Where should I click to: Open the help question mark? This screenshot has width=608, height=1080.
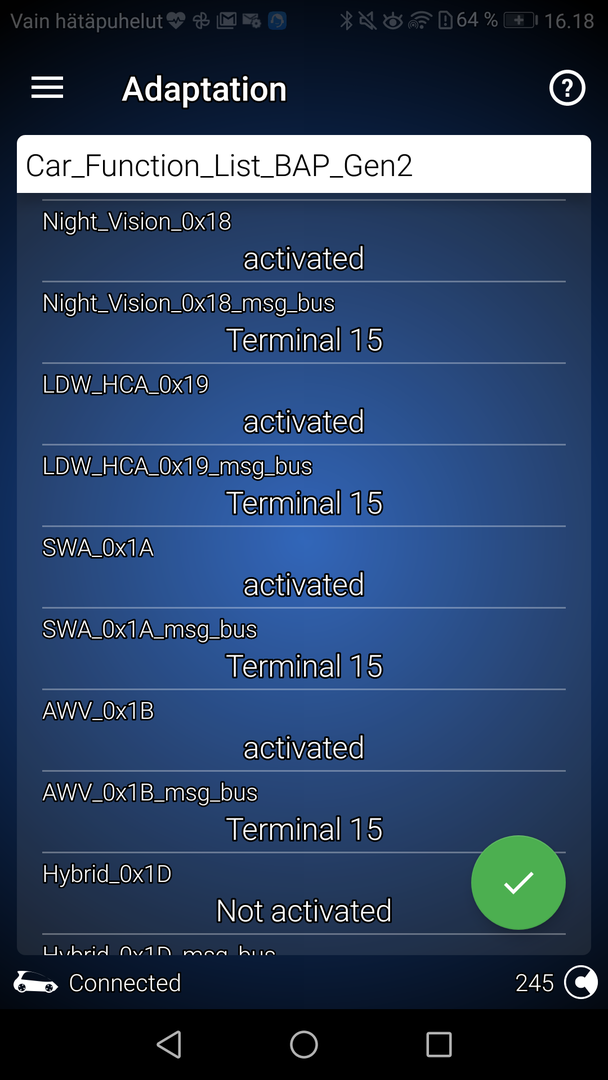[567, 89]
